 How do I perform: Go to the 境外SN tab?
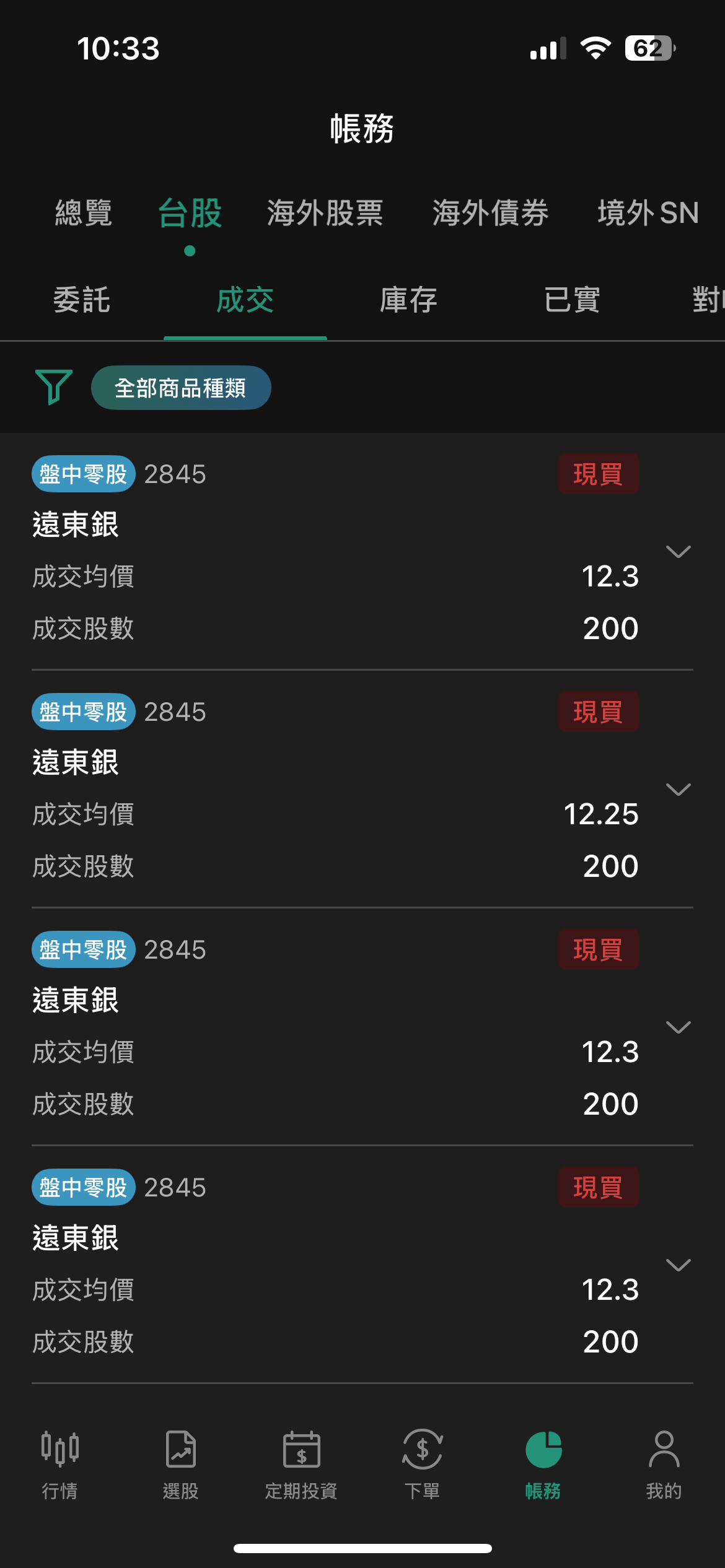pos(648,213)
